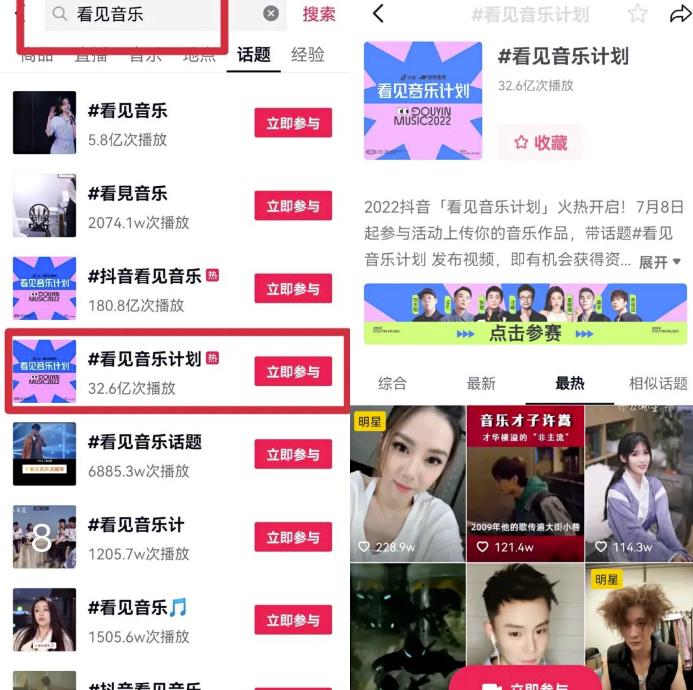Join #看见音乐计划 via its 立即参与 button

tap(293, 372)
